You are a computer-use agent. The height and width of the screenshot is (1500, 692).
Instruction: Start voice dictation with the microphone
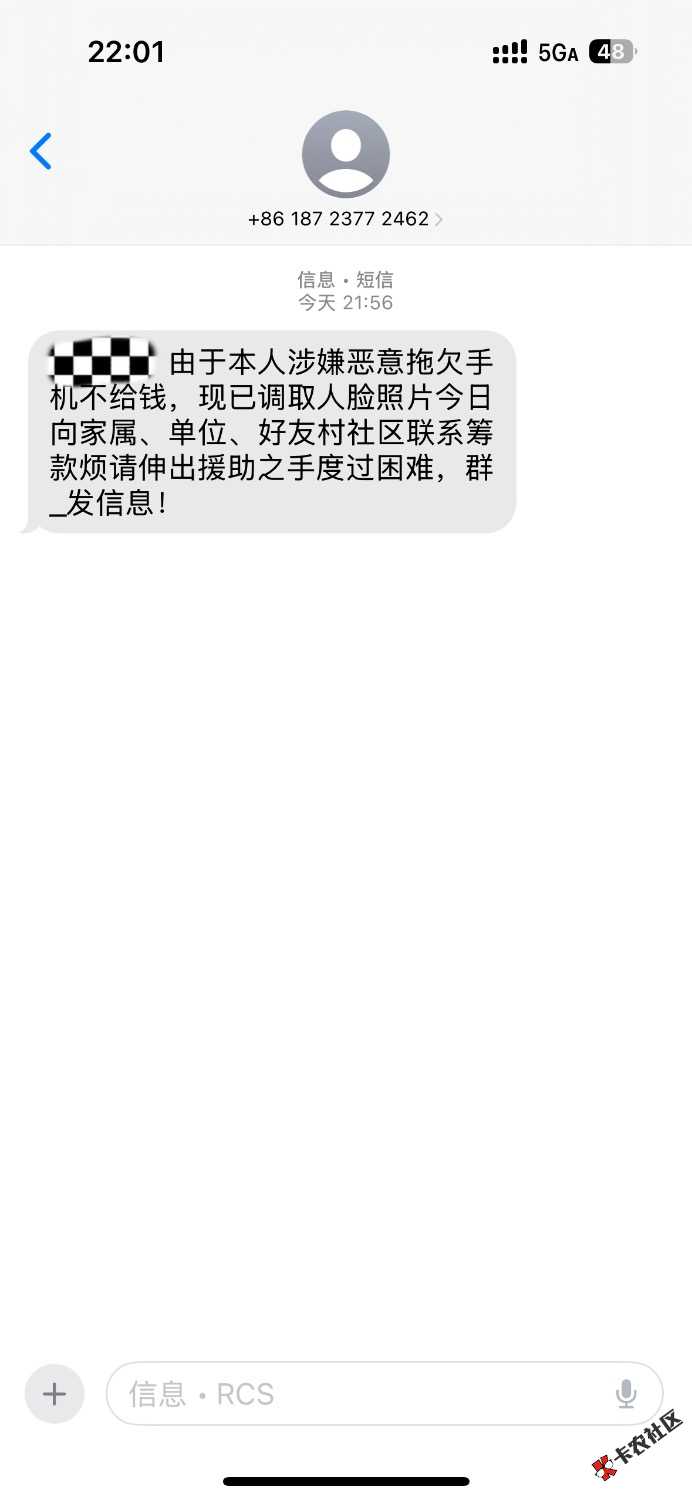(x=626, y=1393)
